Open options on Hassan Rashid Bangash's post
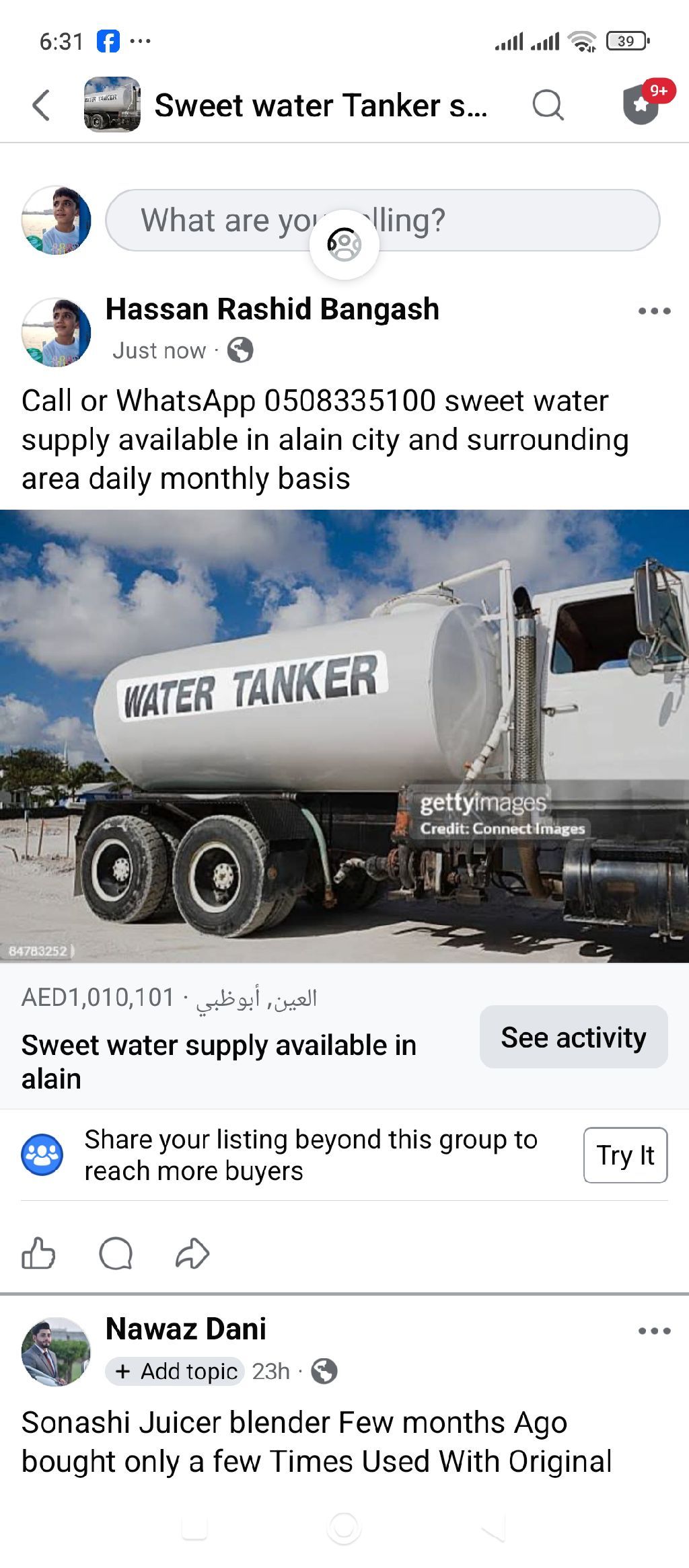 coord(654,311)
